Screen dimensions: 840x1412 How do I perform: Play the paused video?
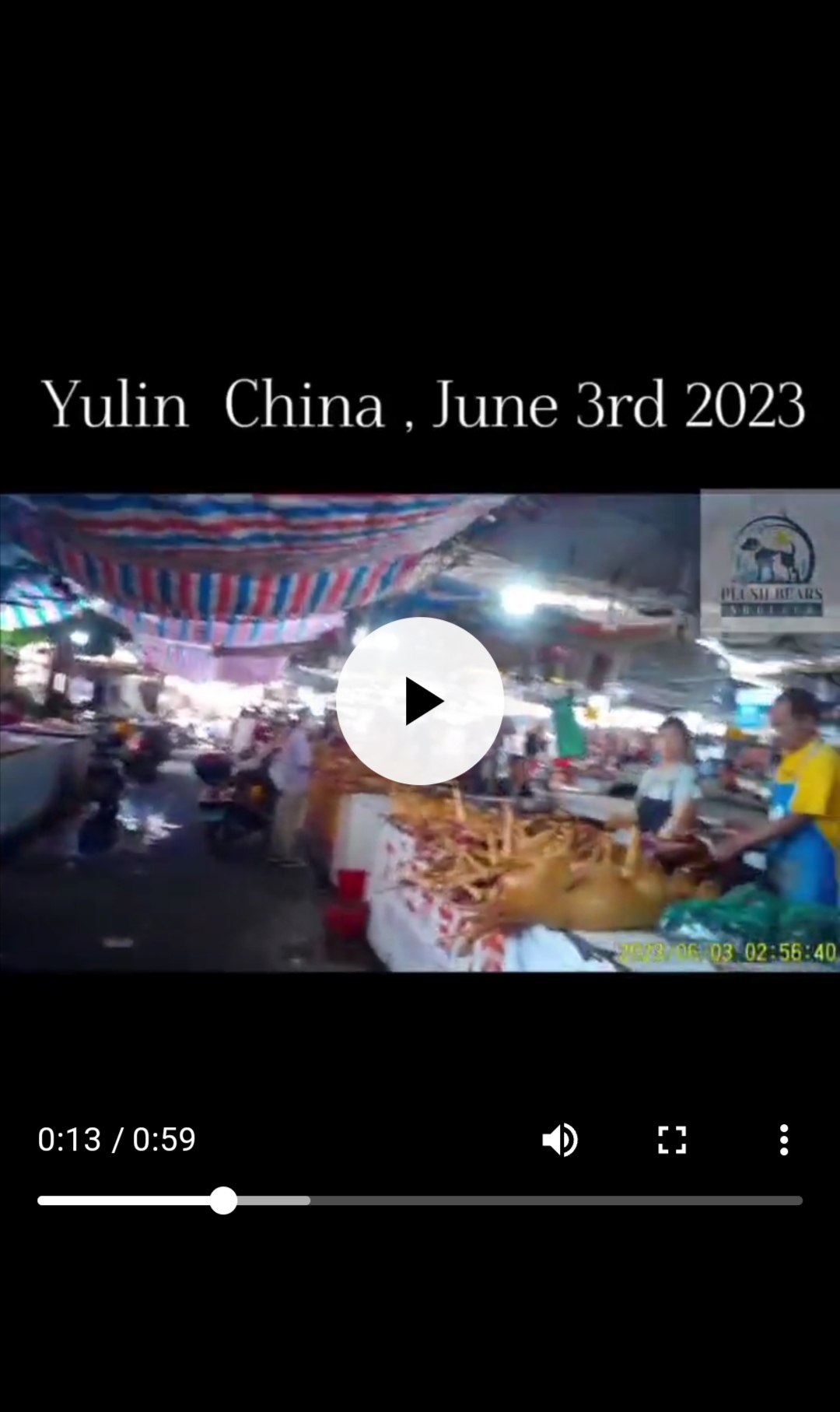coord(420,701)
